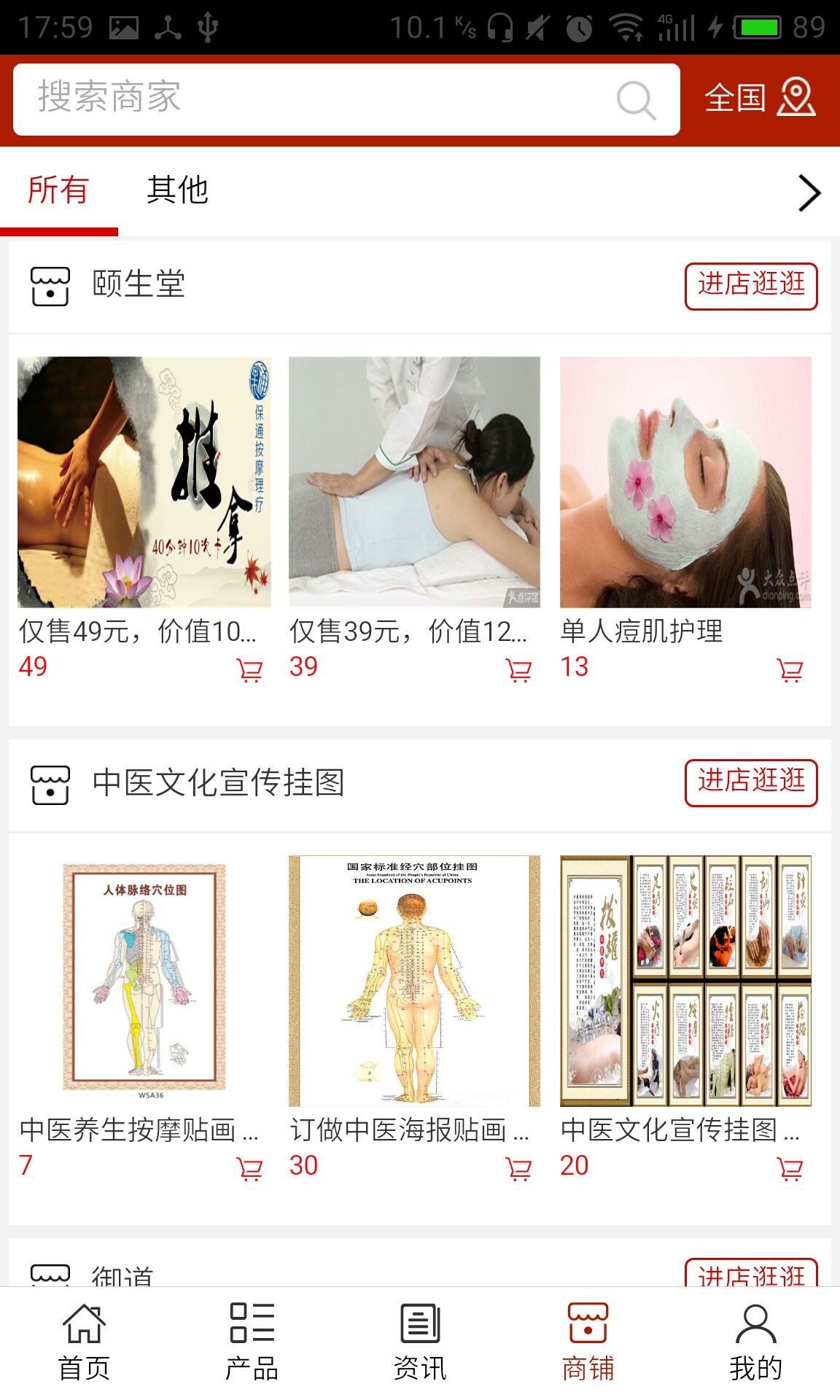Open the 我的 profile tab

[x=756, y=1342]
